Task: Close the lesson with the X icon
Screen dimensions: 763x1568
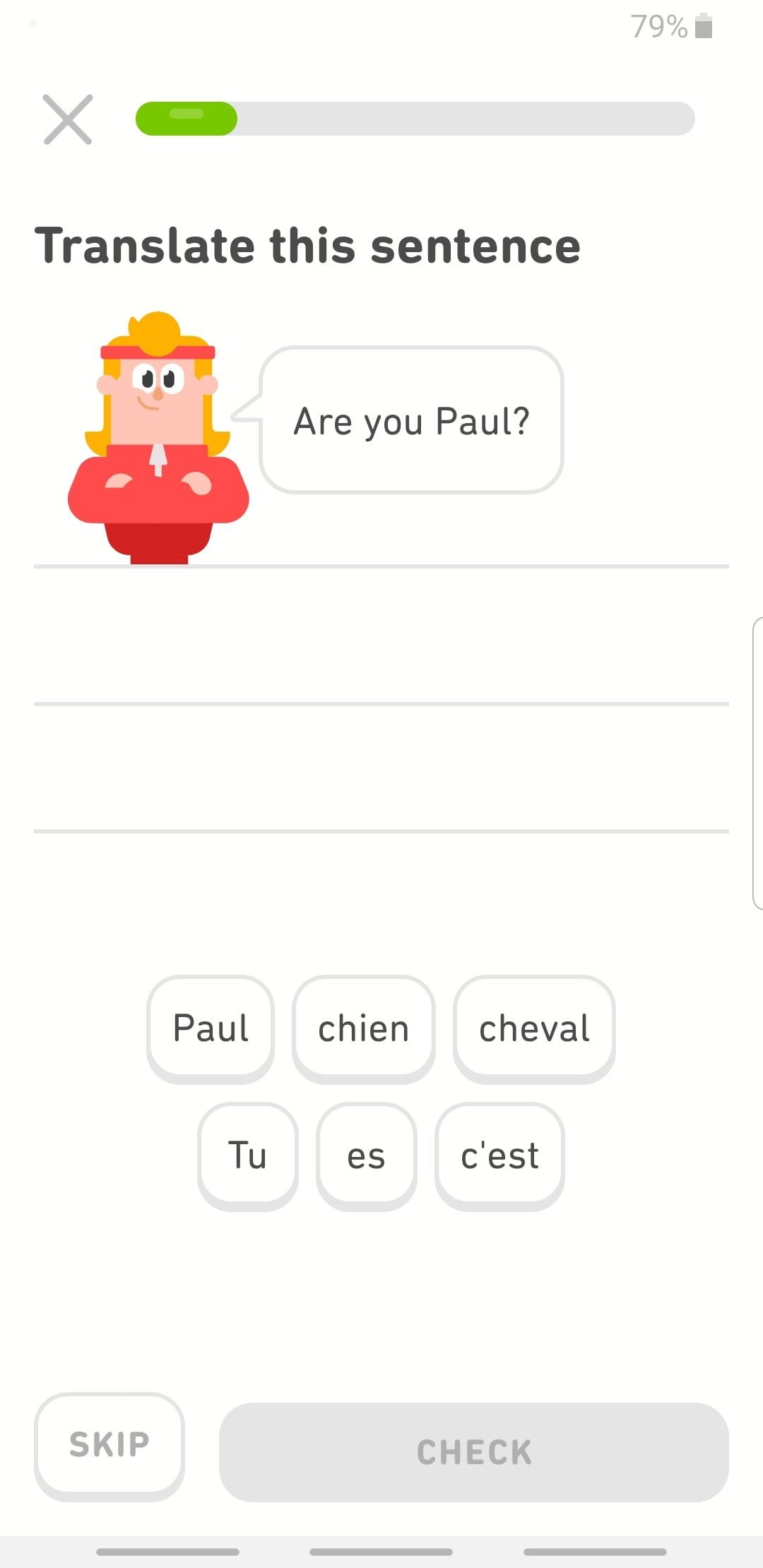Action: [68, 119]
